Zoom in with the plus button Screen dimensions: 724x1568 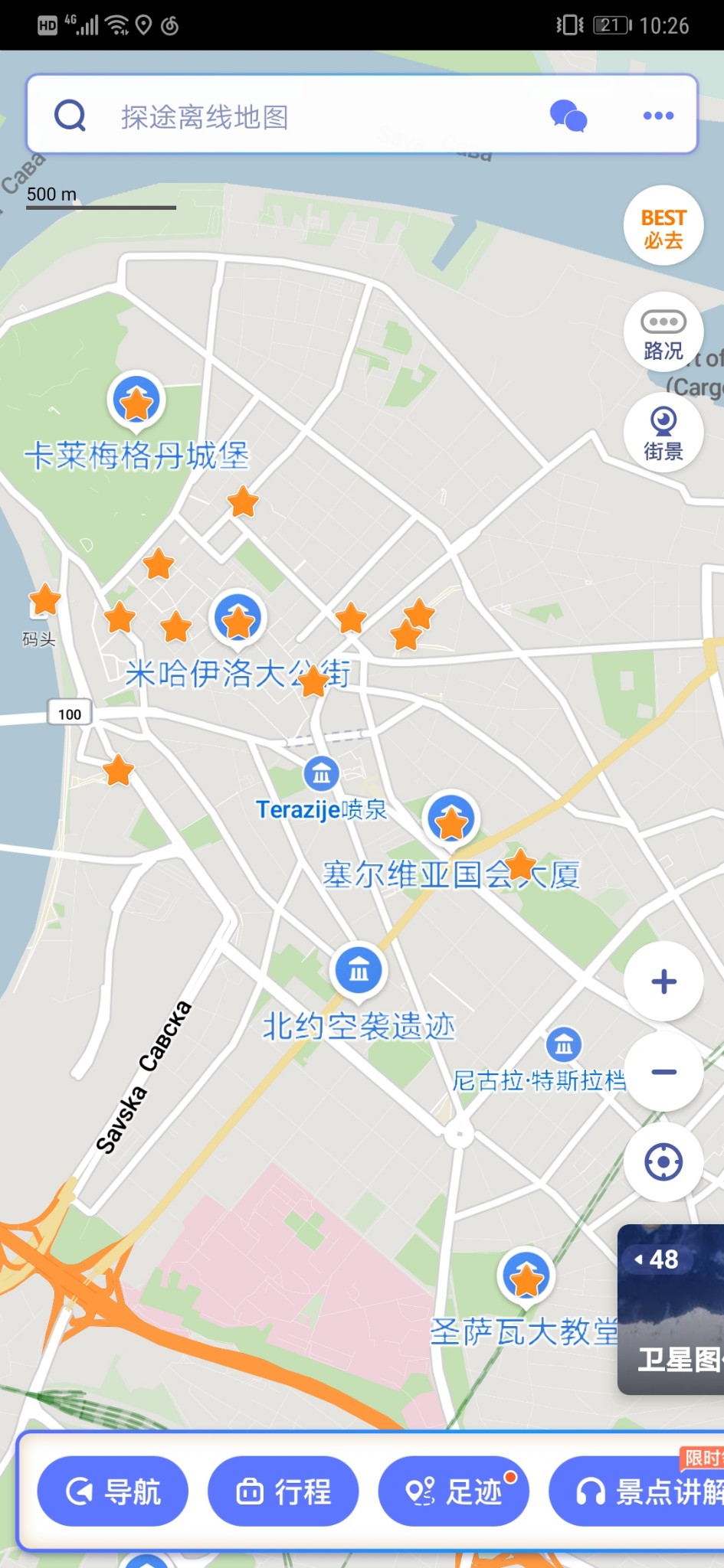(663, 982)
